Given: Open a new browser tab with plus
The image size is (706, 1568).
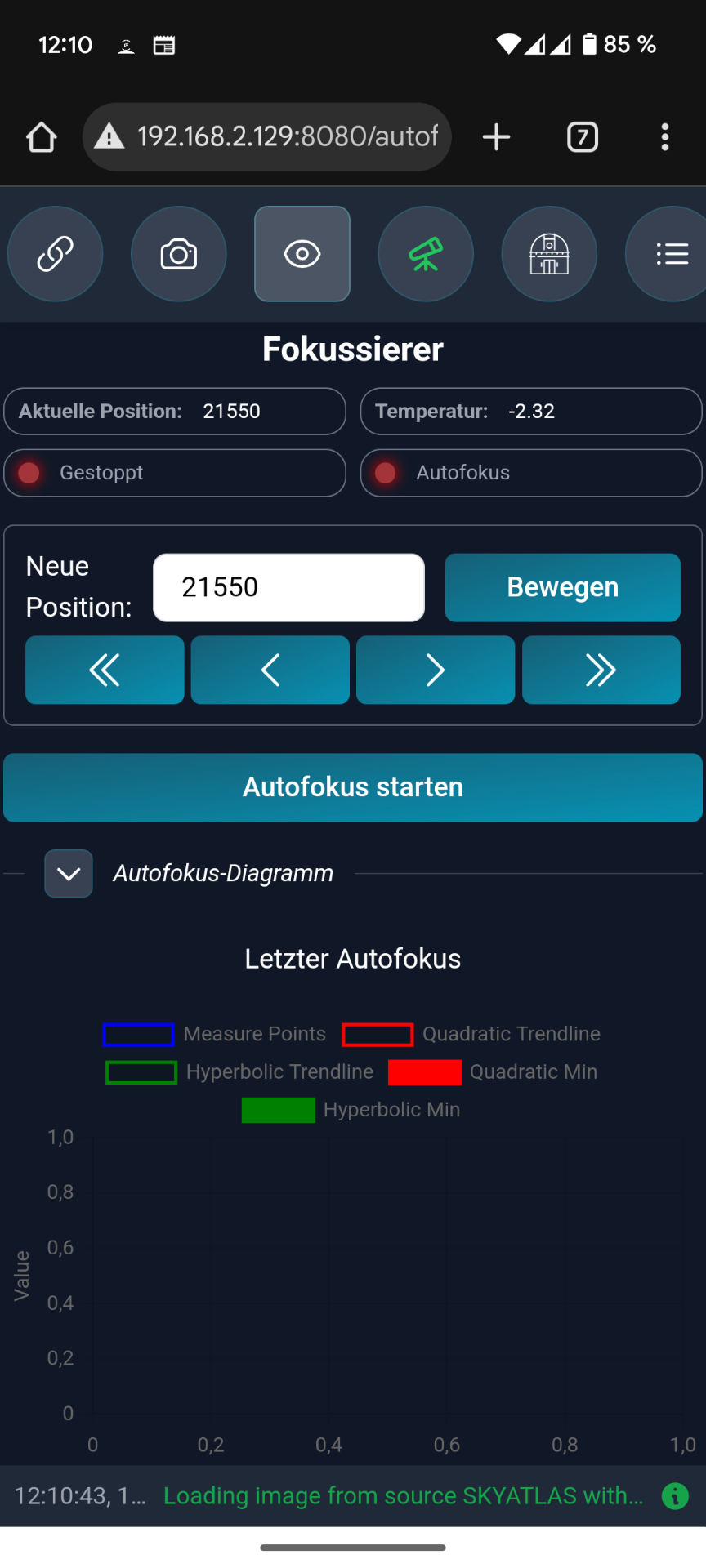Looking at the screenshot, I should point(496,137).
